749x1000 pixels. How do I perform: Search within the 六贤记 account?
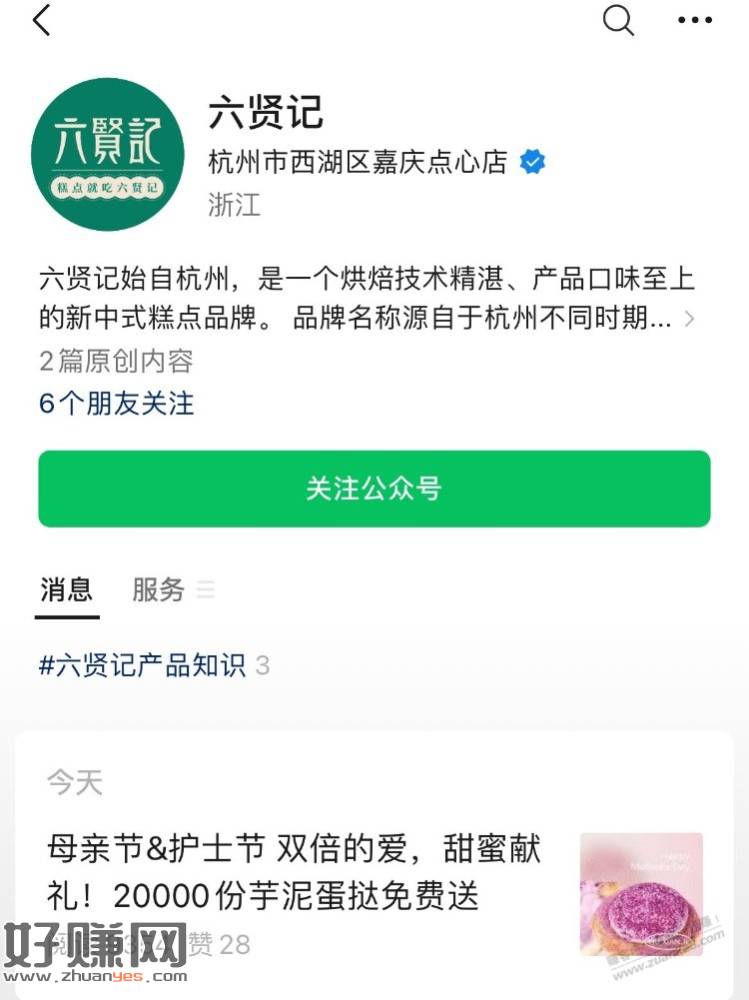[x=618, y=20]
